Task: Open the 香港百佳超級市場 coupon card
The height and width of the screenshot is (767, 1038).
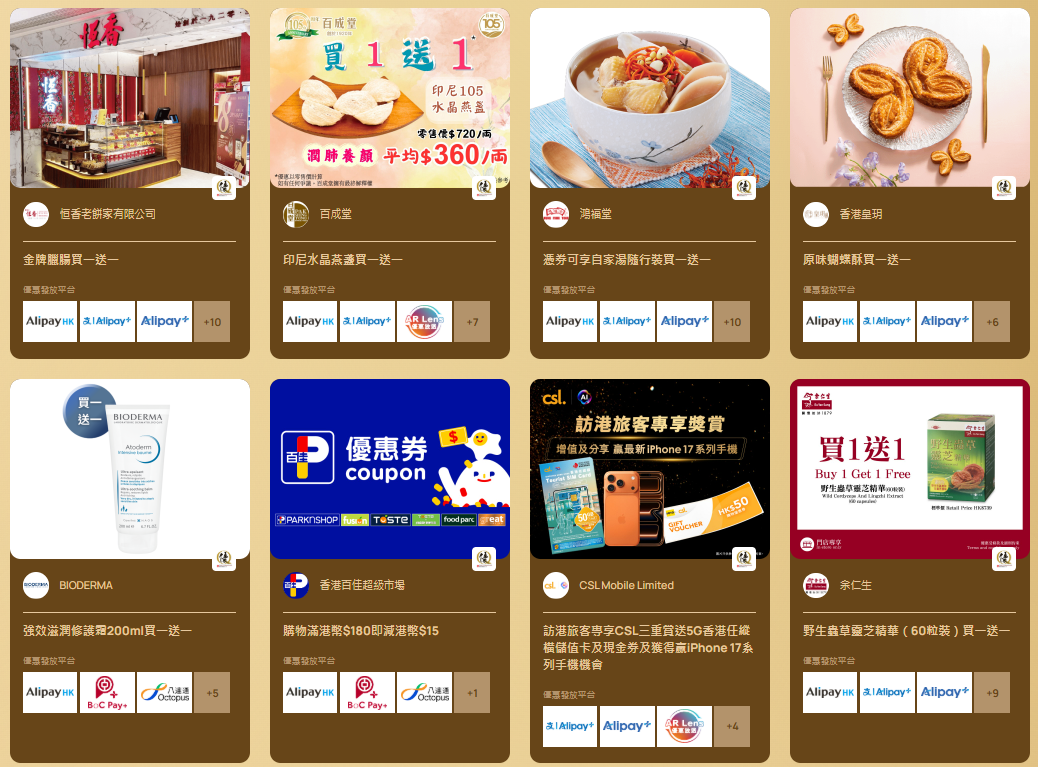Action: (x=389, y=470)
